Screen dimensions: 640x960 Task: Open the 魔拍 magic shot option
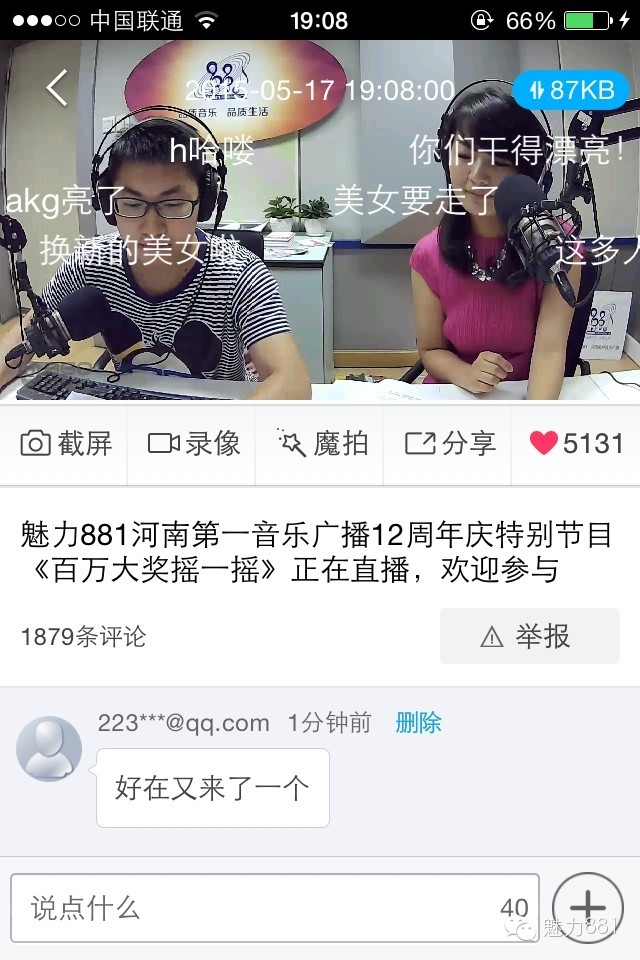click(x=321, y=444)
